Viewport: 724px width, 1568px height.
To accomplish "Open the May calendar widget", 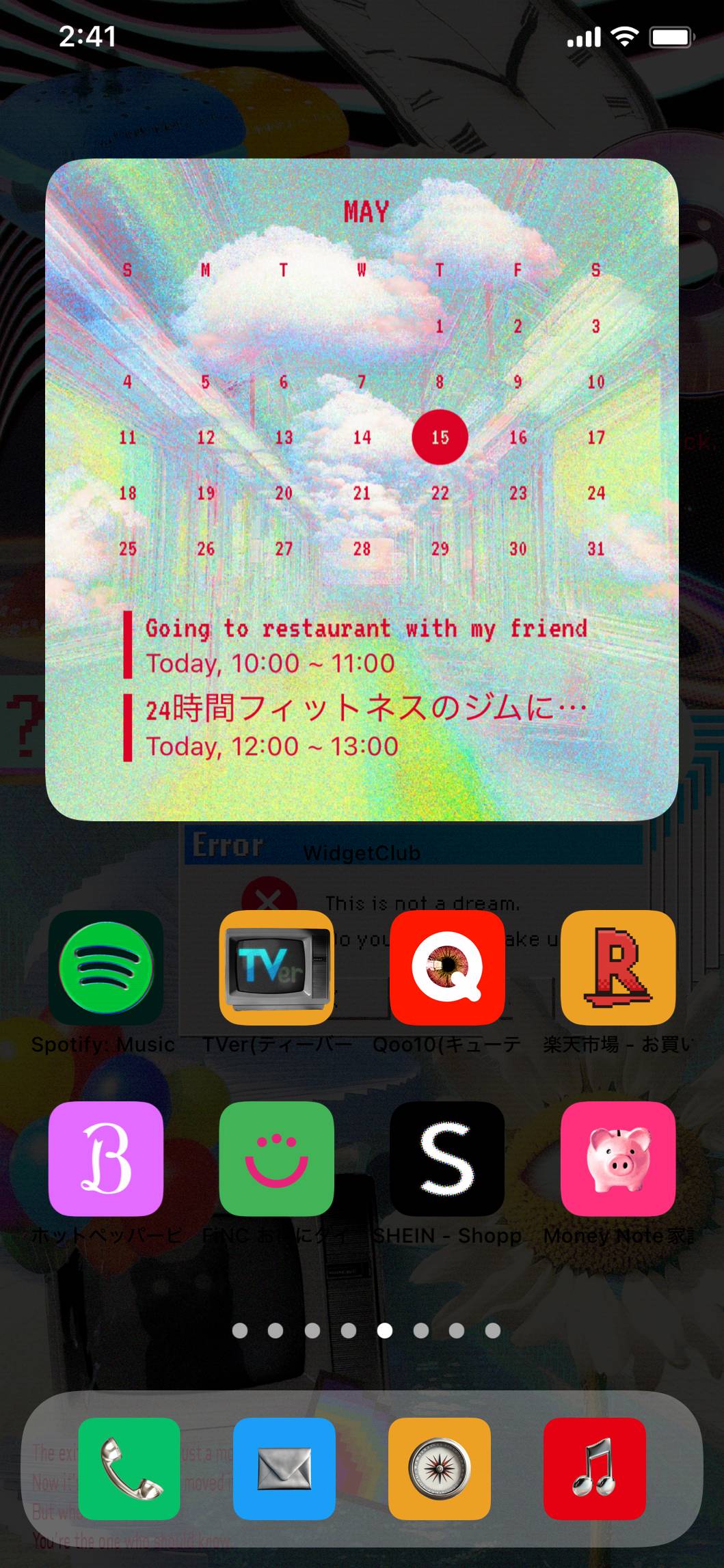I will tap(362, 489).
